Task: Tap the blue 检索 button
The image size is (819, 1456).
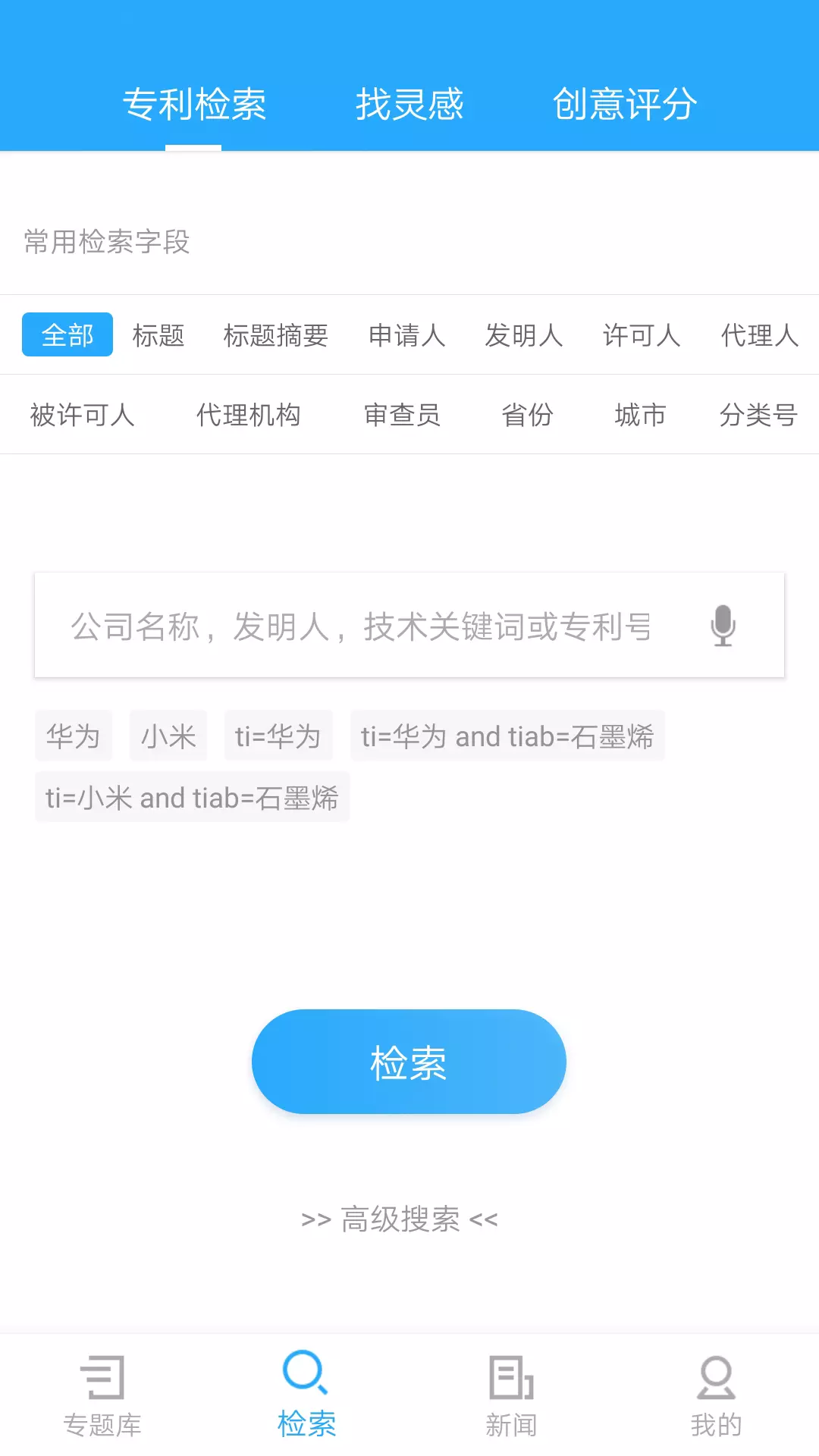Action: 409,1062
